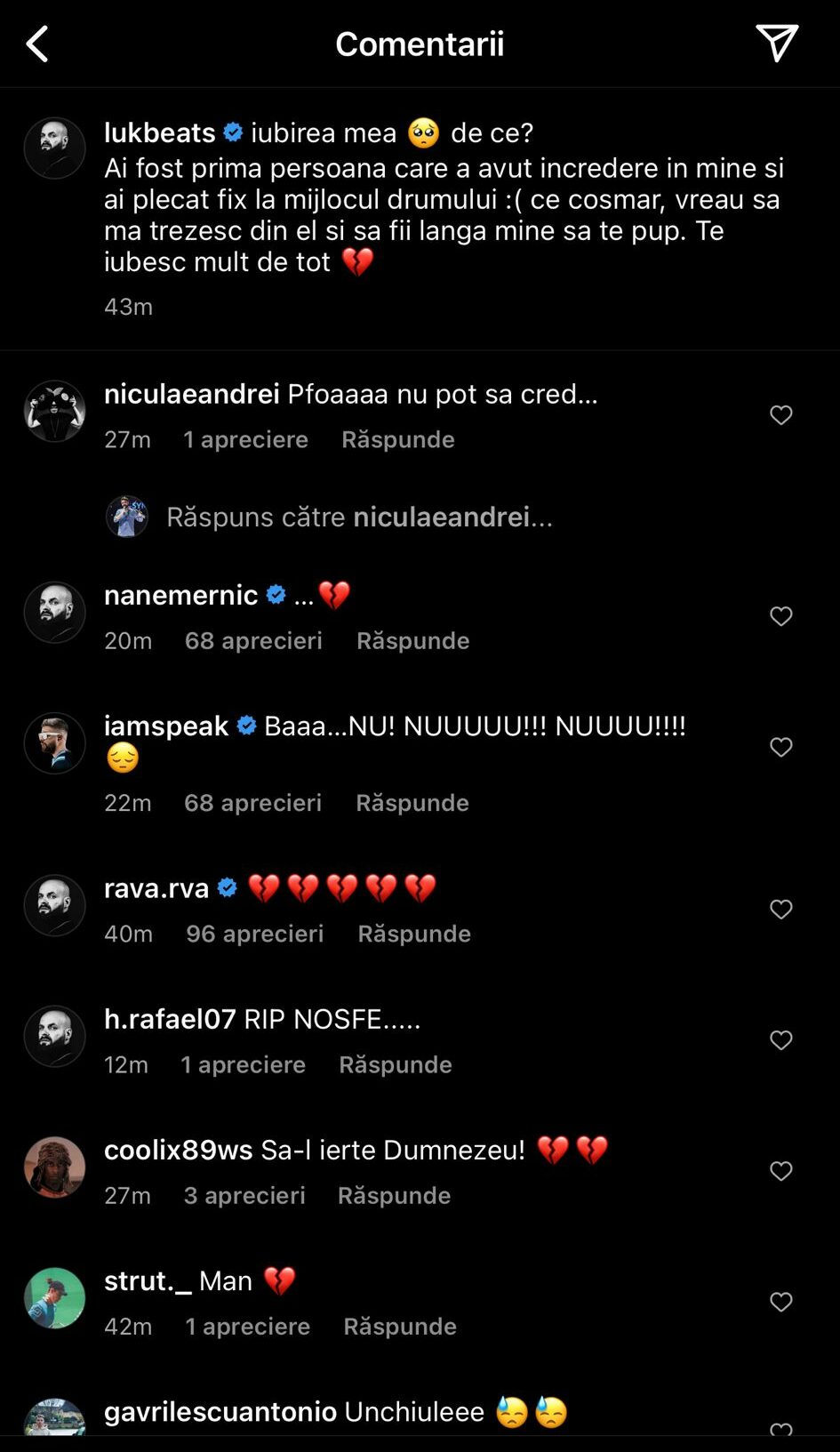This screenshot has width=840, height=1452.
Task: View likes on rava.rva's comment
Action: [254, 933]
